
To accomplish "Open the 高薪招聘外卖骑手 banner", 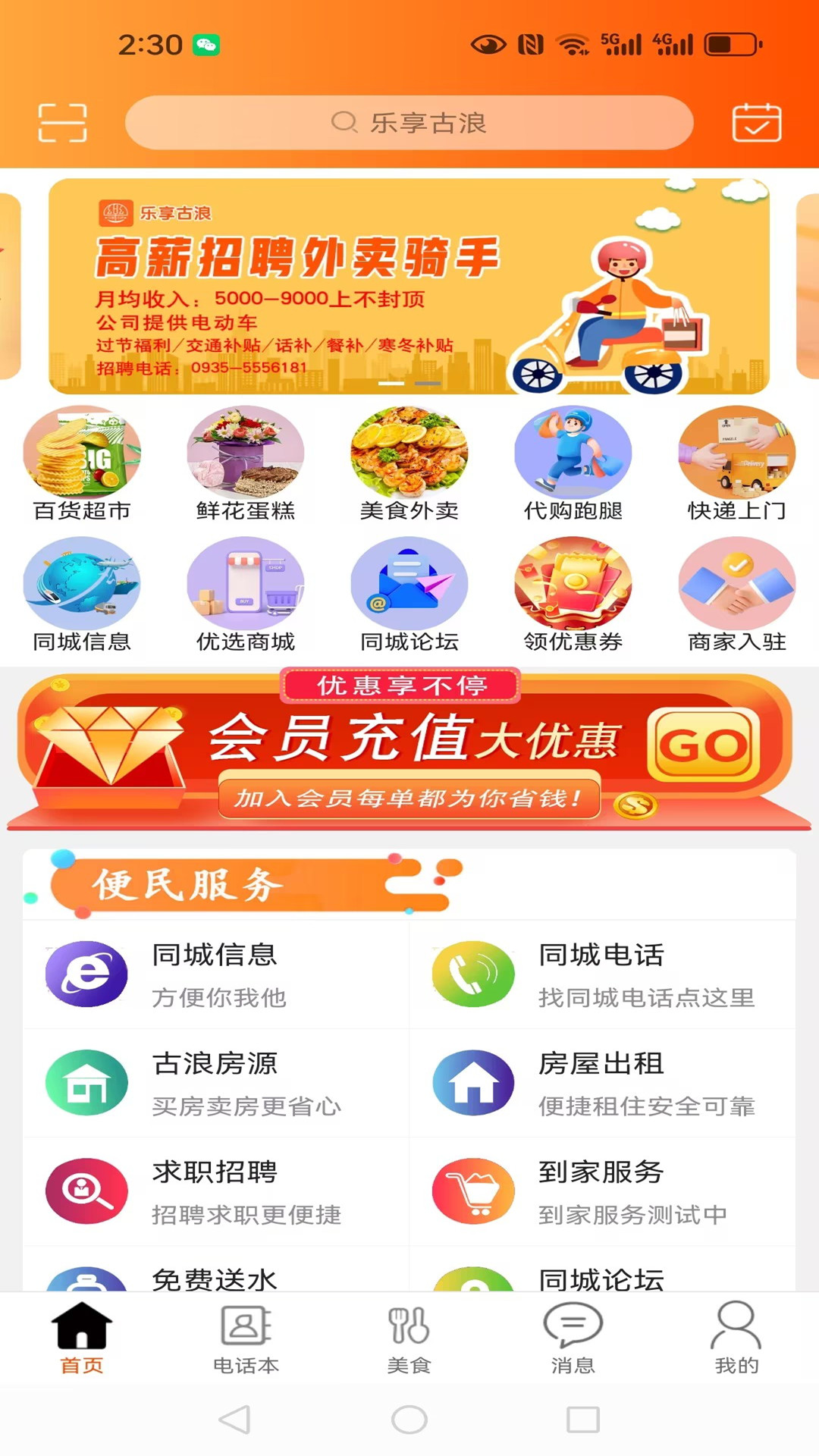I will tap(409, 287).
